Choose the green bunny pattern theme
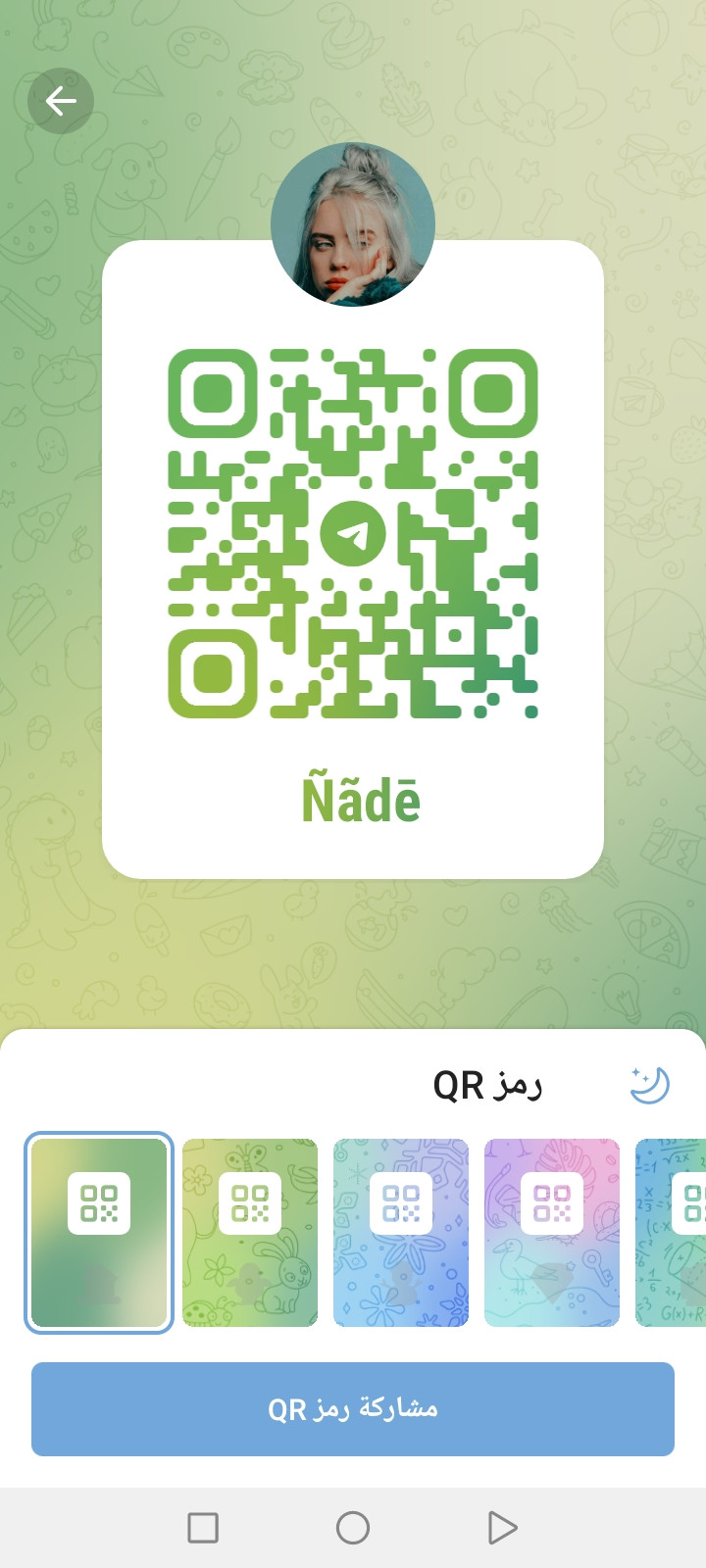Screen dimensions: 706x1568 [x=250, y=1233]
